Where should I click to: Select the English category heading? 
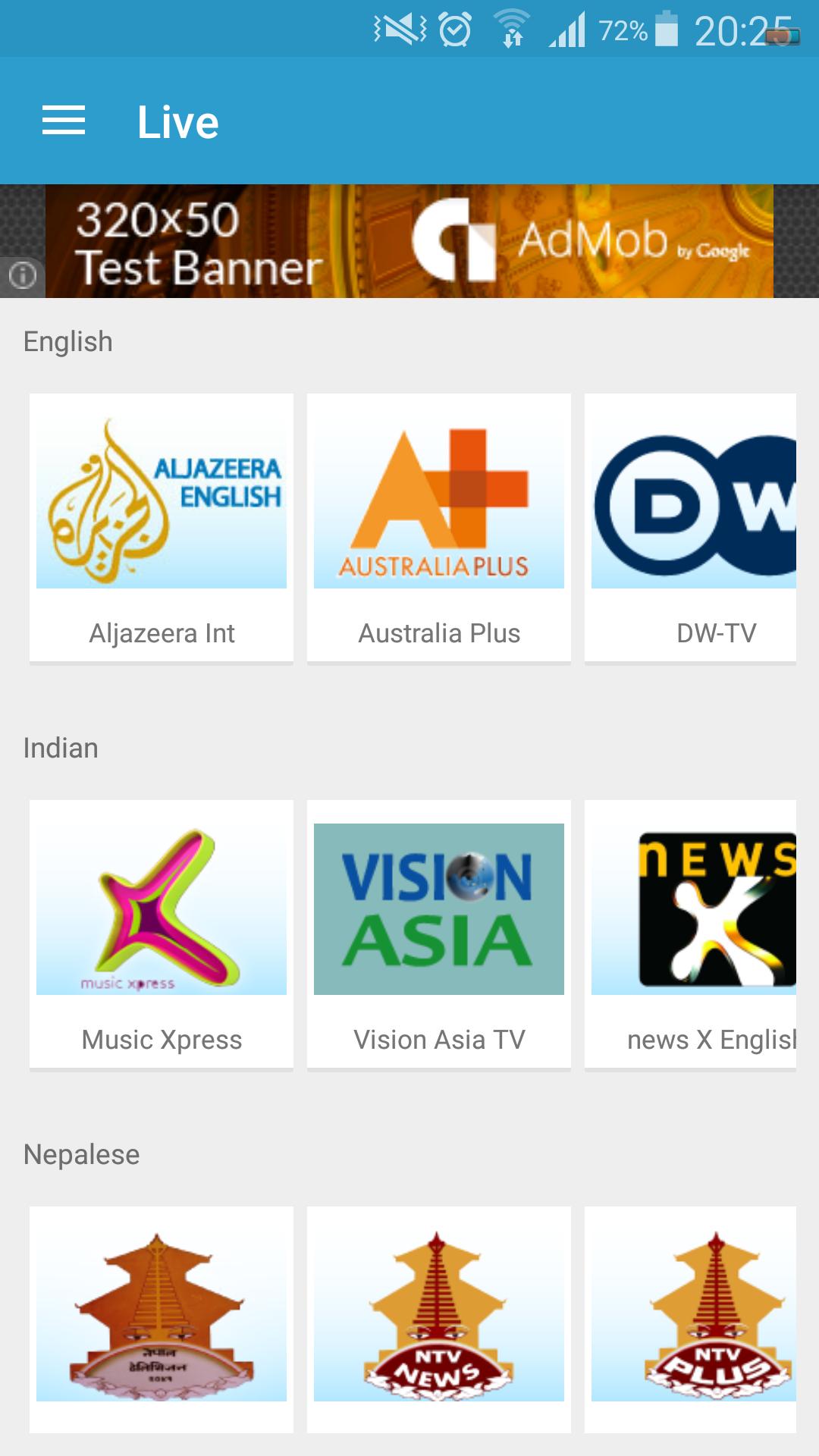[x=67, y=340]
